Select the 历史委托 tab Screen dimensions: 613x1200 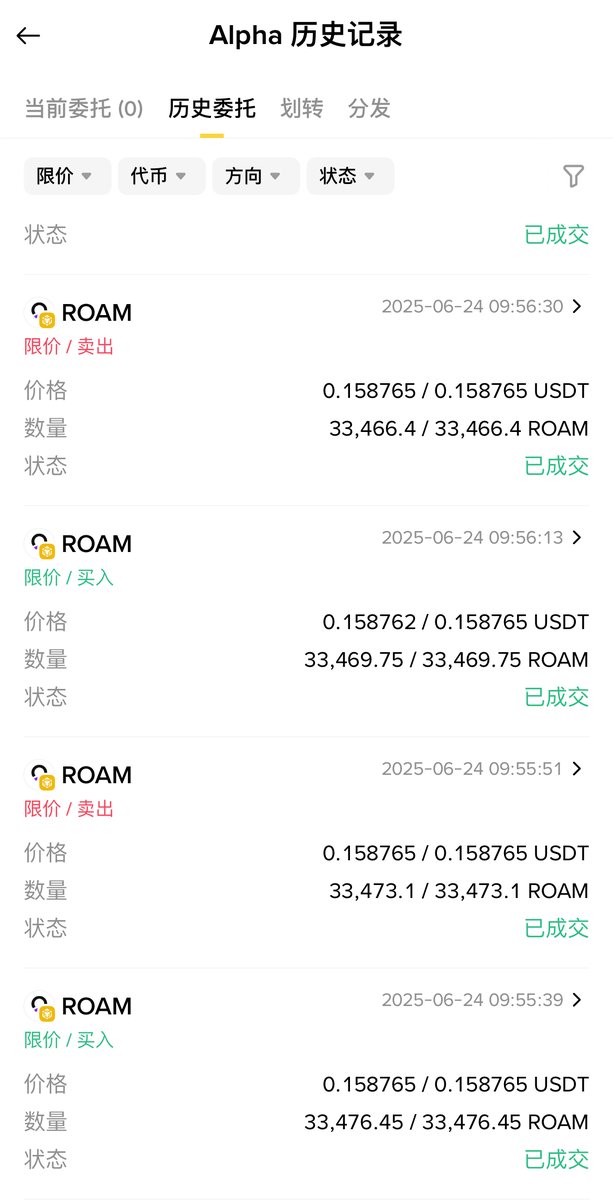point(212,108)
